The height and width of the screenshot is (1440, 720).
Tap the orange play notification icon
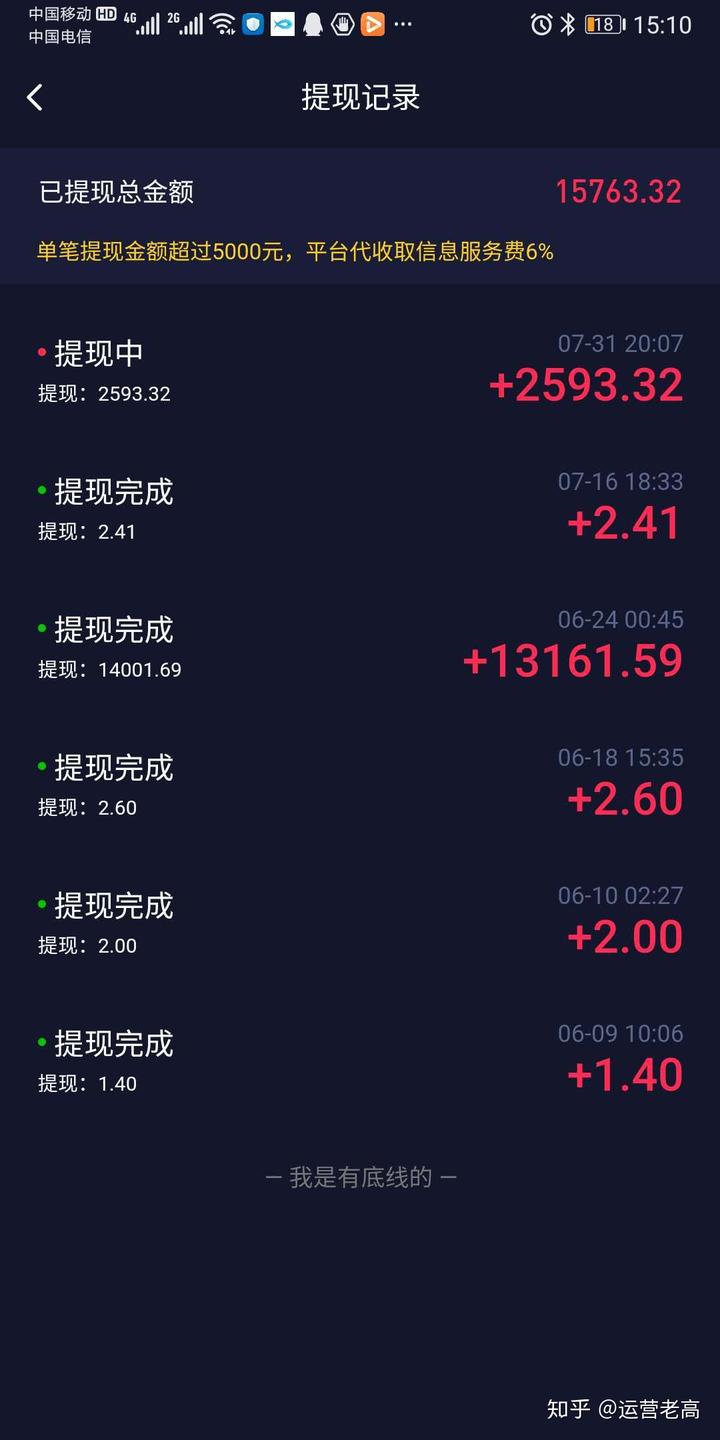372,23
